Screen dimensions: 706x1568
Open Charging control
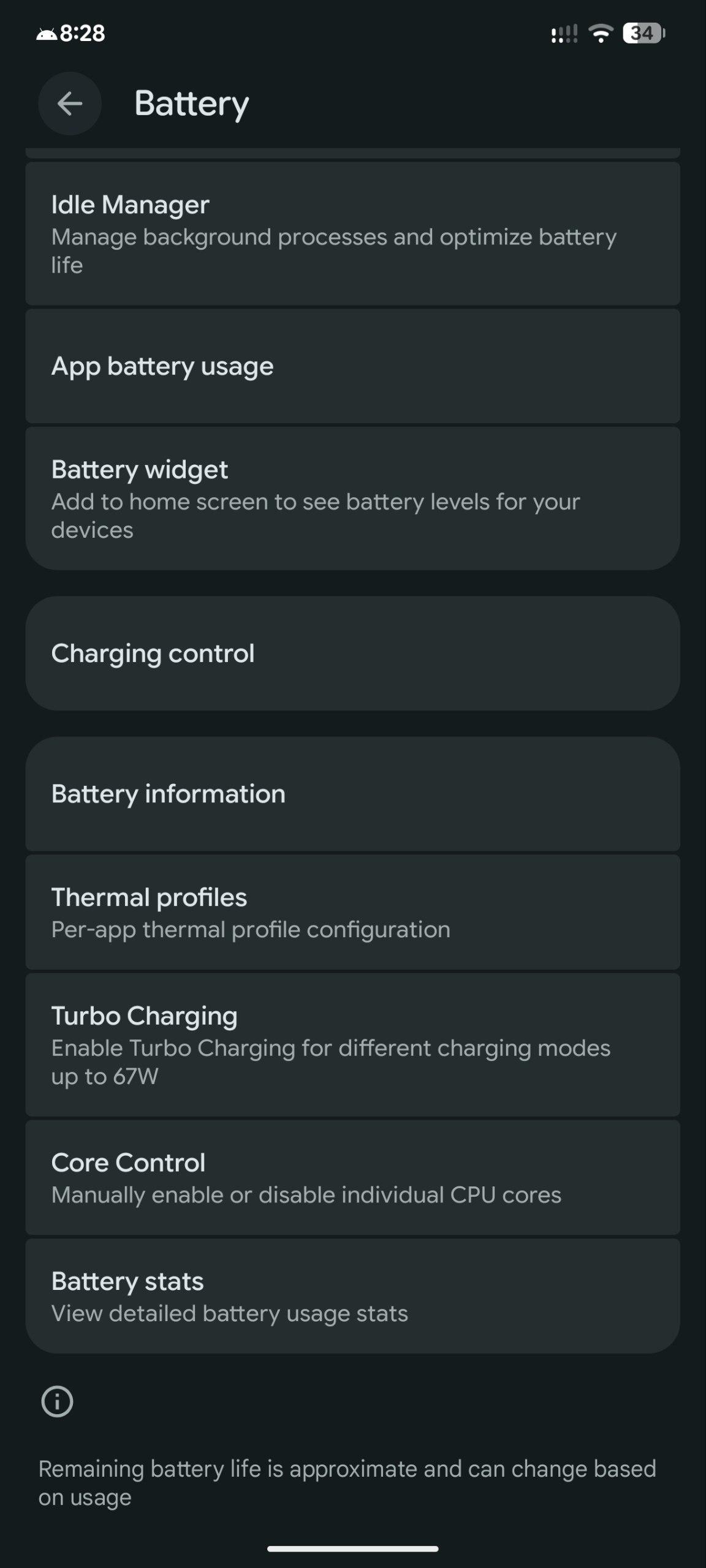coord(352,654)
